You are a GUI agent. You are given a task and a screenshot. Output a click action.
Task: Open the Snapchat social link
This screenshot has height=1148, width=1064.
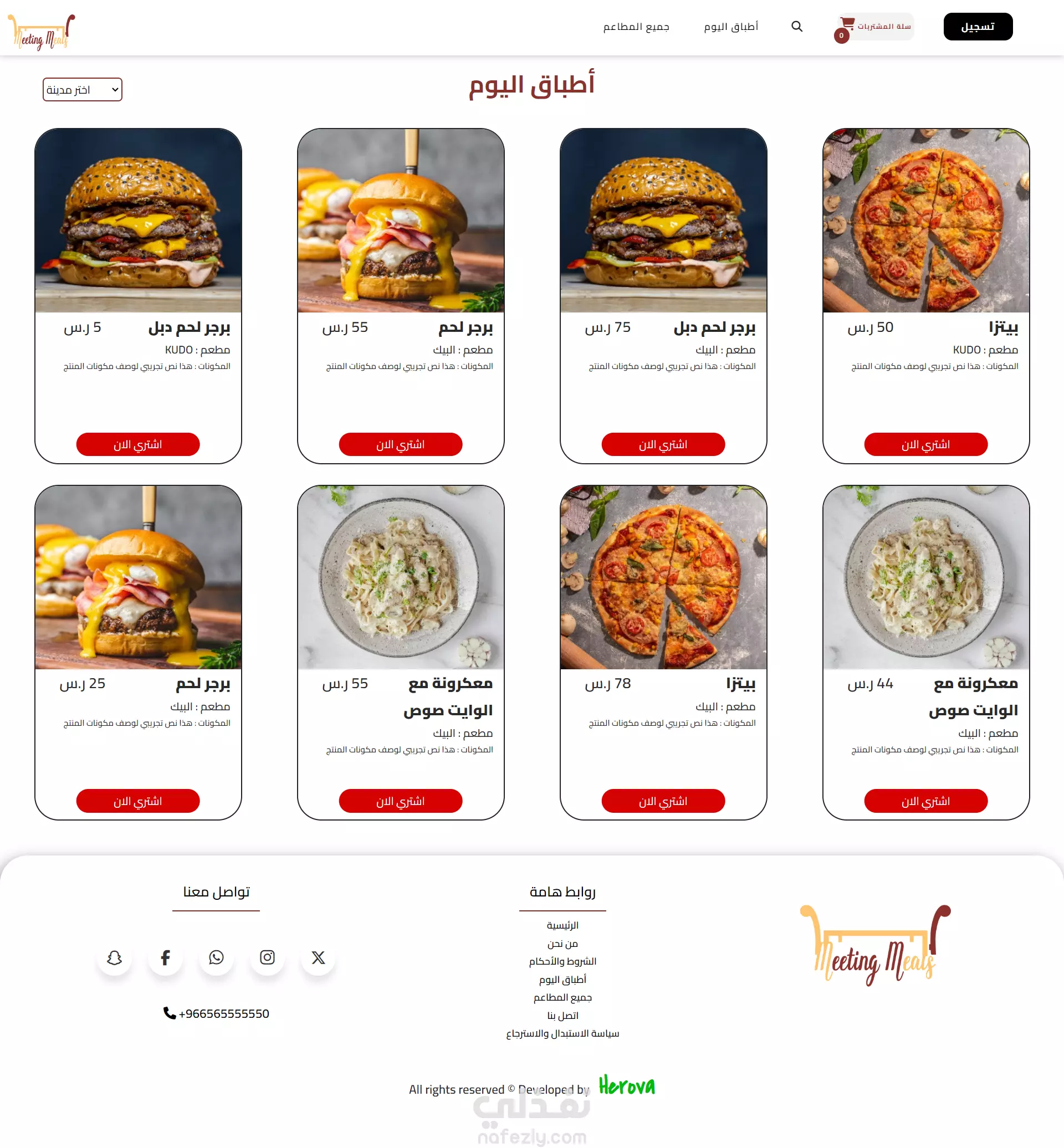115,957
